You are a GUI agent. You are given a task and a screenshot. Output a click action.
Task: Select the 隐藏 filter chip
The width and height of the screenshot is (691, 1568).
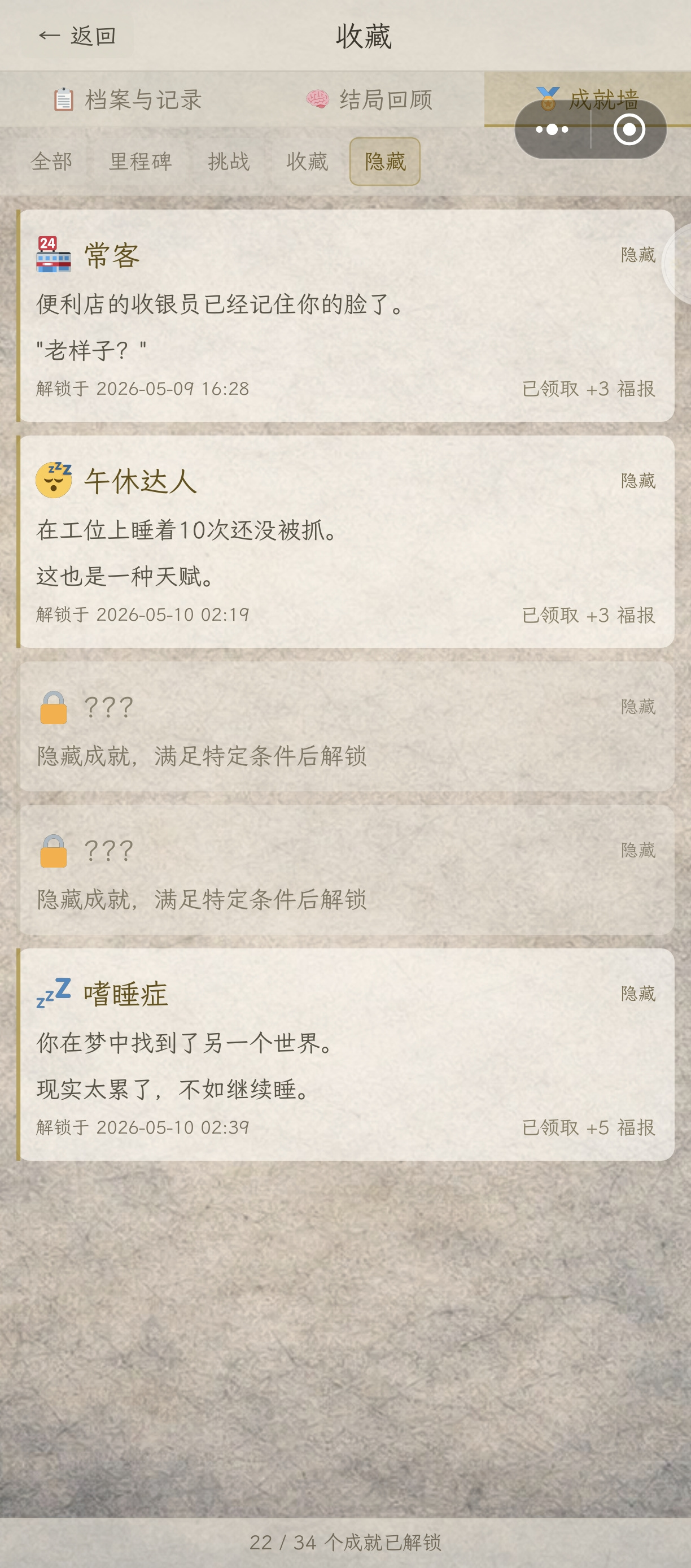coord(385,162)
